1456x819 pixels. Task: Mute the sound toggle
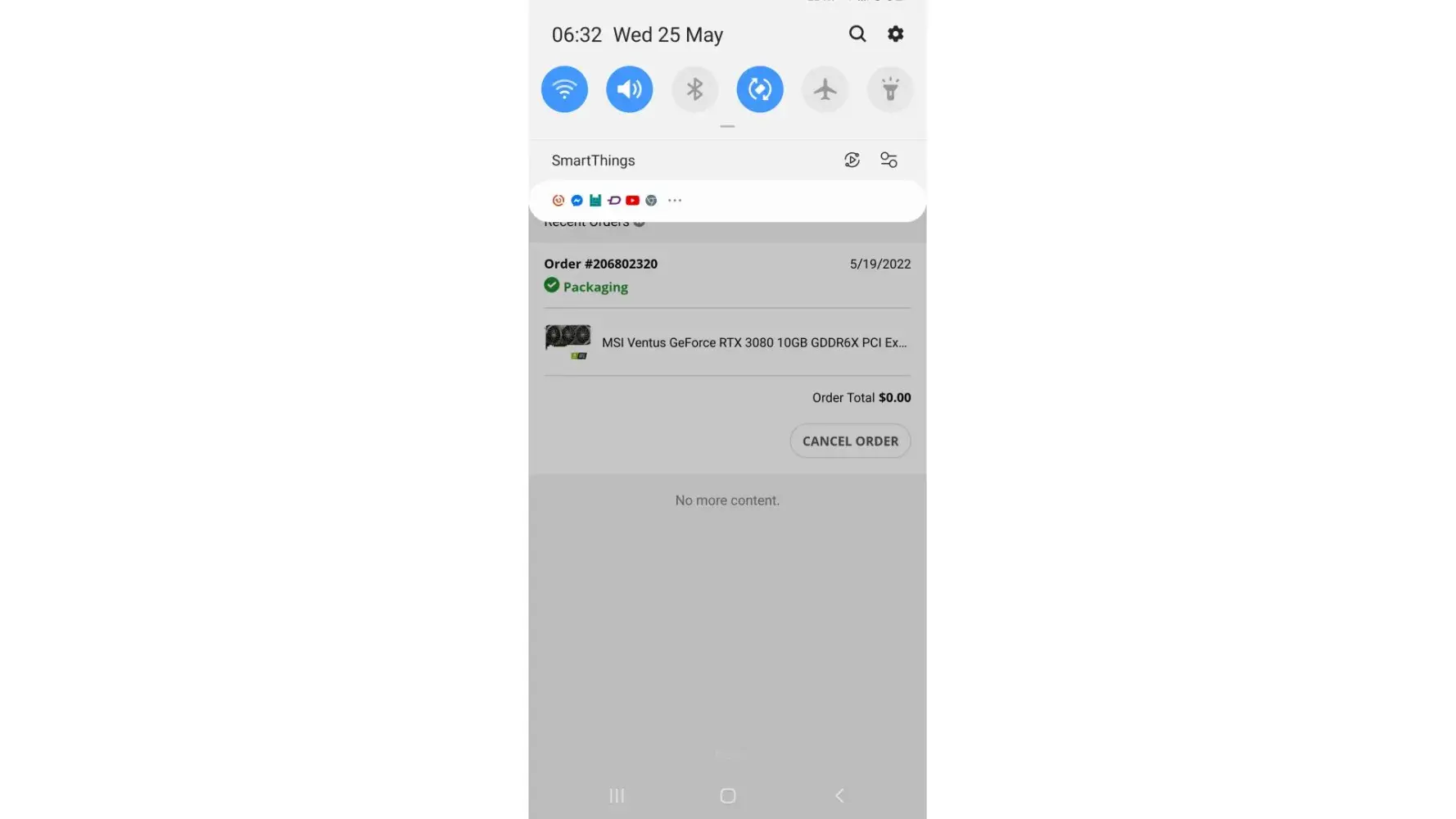[629, 89]
